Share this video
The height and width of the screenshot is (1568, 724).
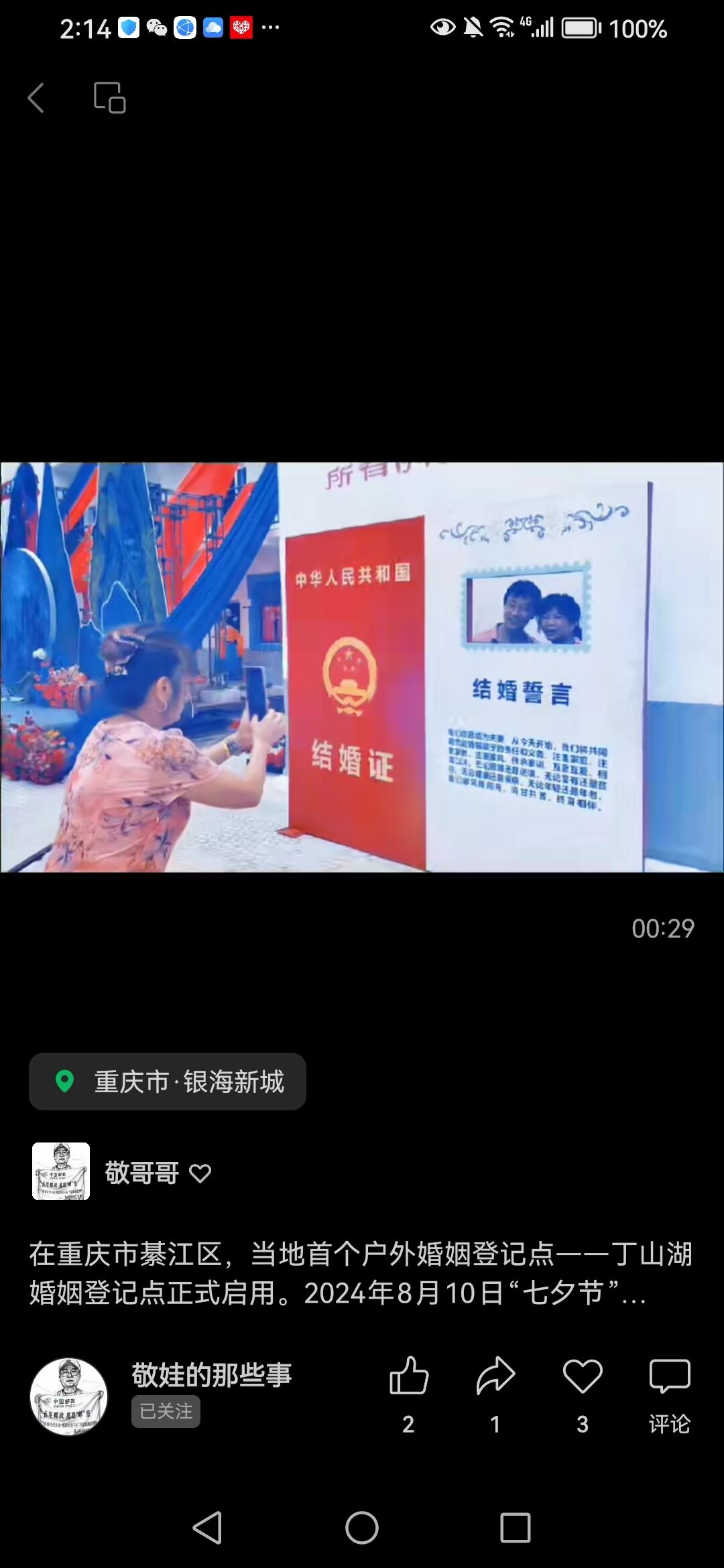(495, 1378)
